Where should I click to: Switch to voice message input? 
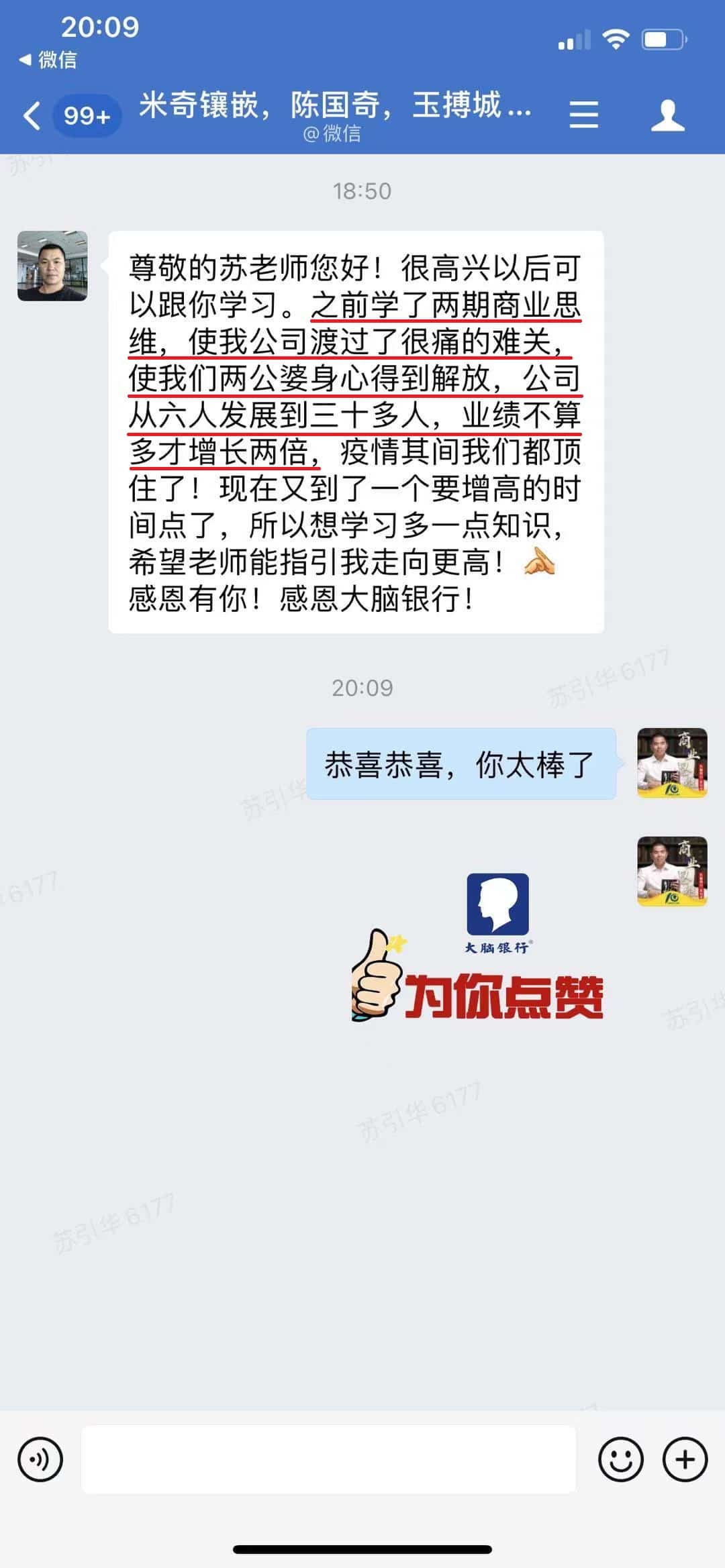coord(40,1459)
